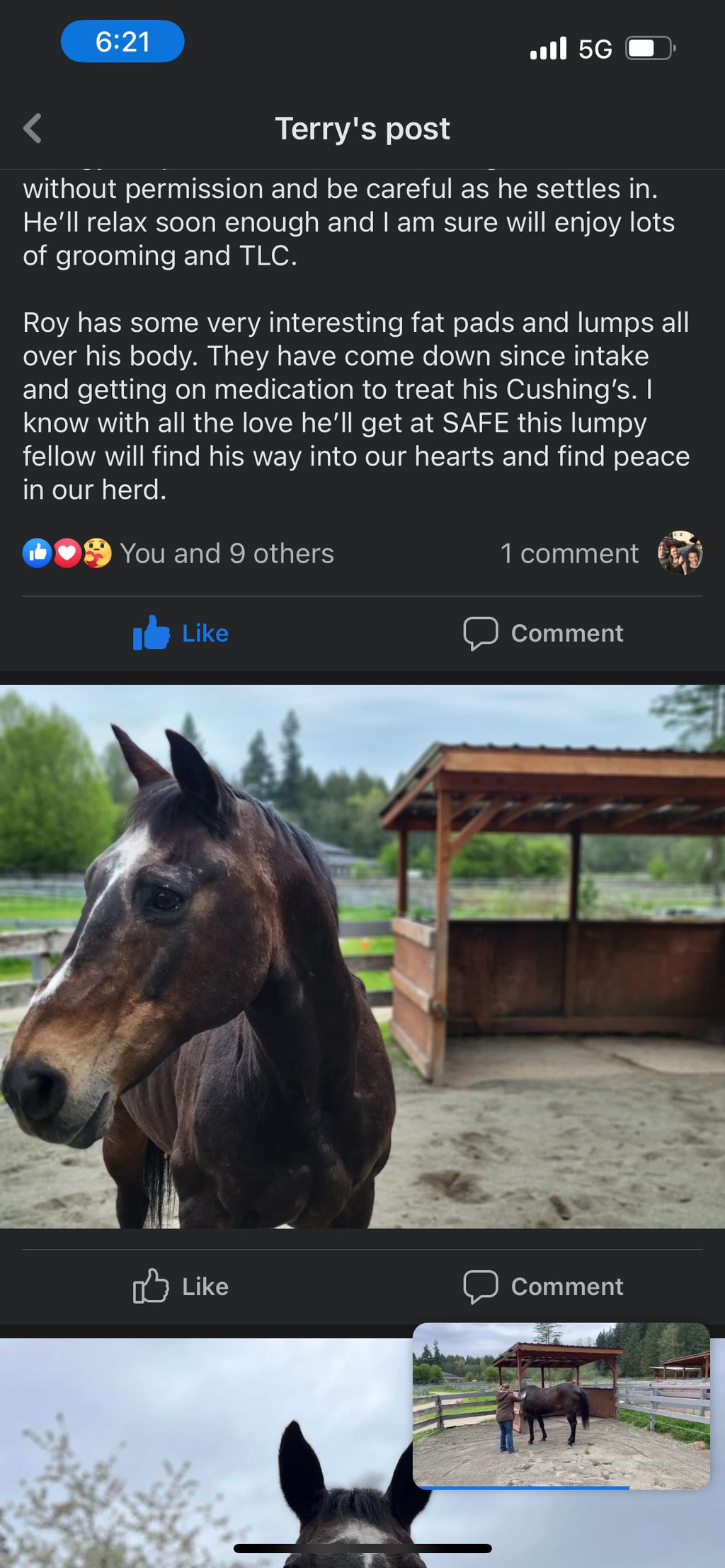Like the horse head close-up photo
The height and width of the screenshot is (1568, 725).
(x=181, y=1286)
